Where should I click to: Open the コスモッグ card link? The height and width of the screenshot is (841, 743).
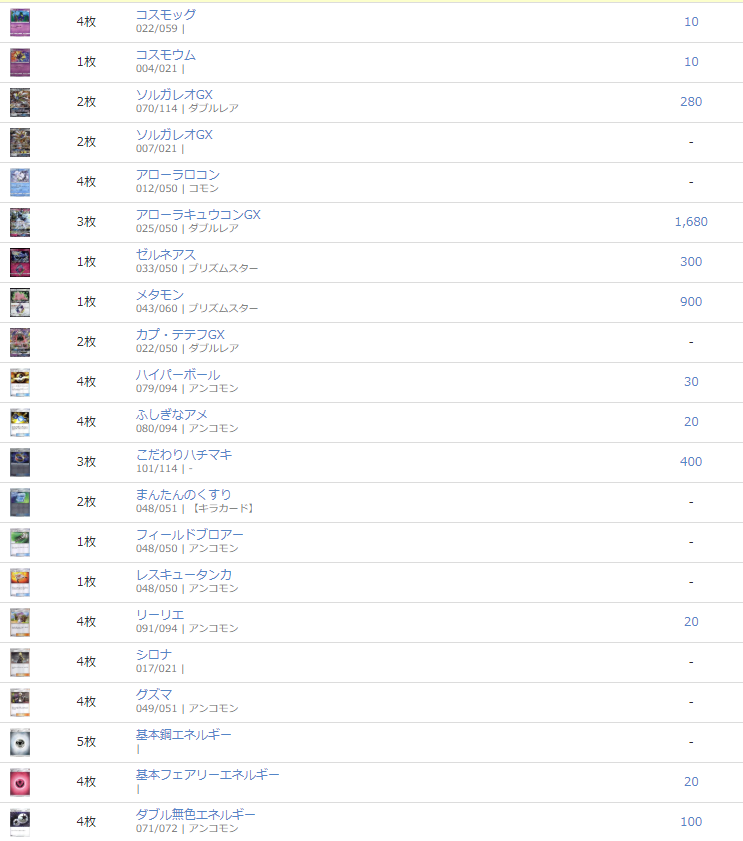(165, 15)
